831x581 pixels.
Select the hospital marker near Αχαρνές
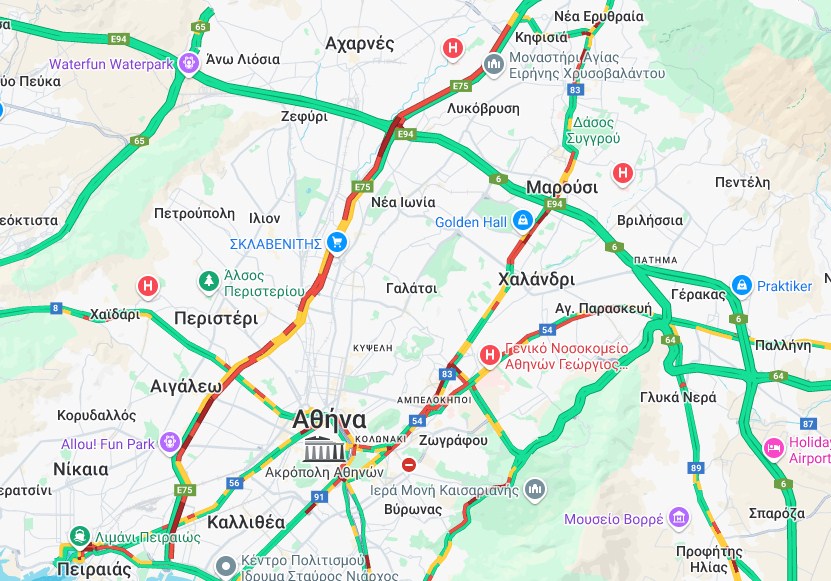pyautogui.click(x=454, y=47)
